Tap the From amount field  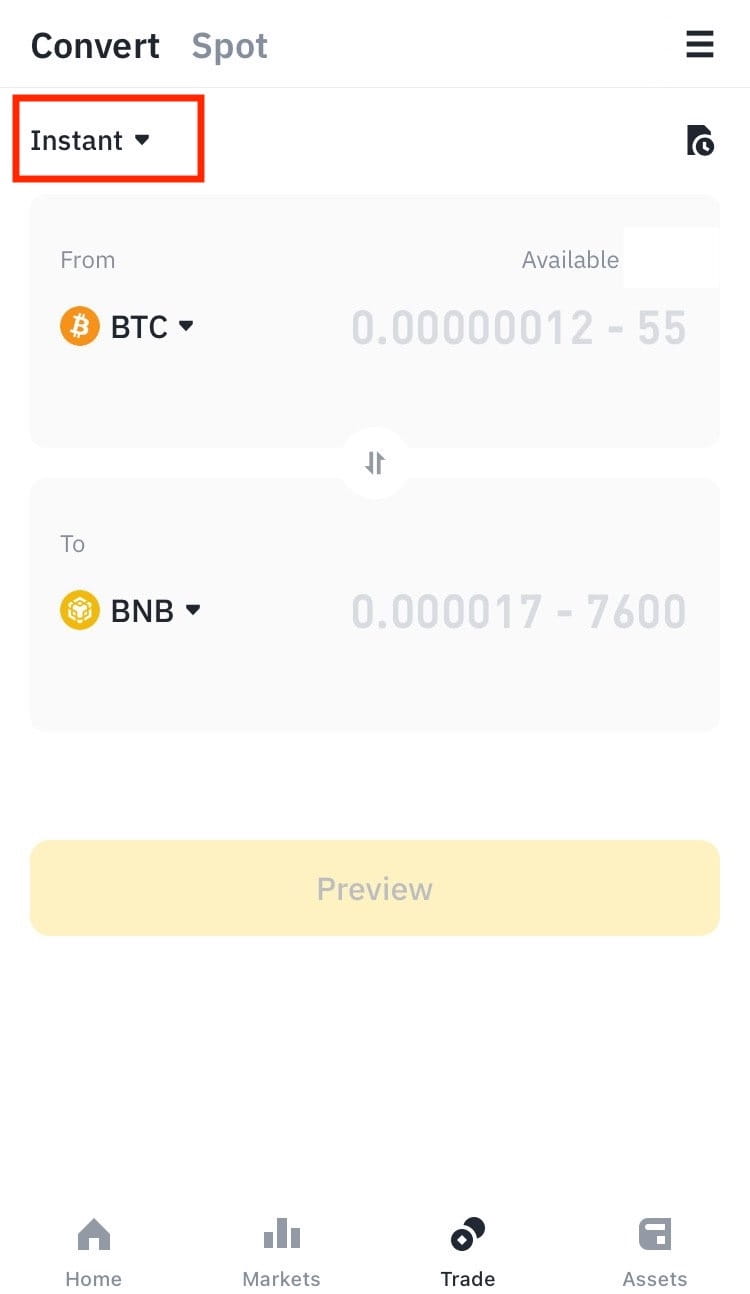[x=518, y=328]
